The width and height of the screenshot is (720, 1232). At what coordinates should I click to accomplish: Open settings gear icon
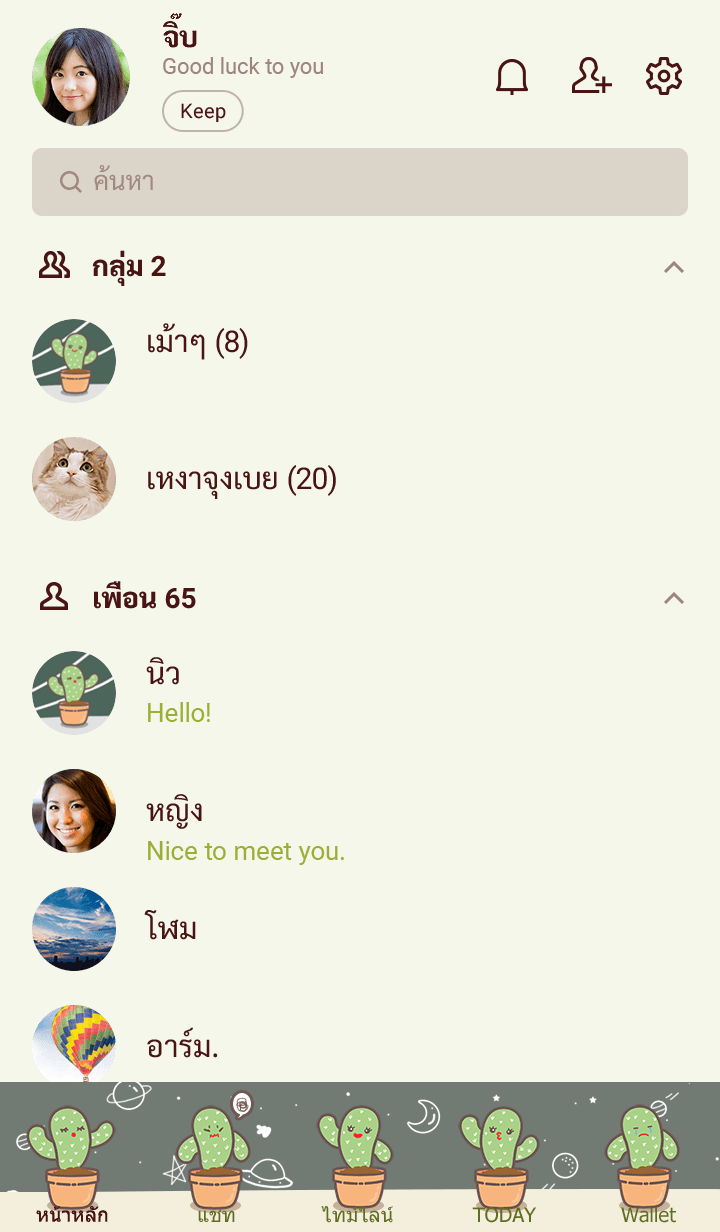664,77
